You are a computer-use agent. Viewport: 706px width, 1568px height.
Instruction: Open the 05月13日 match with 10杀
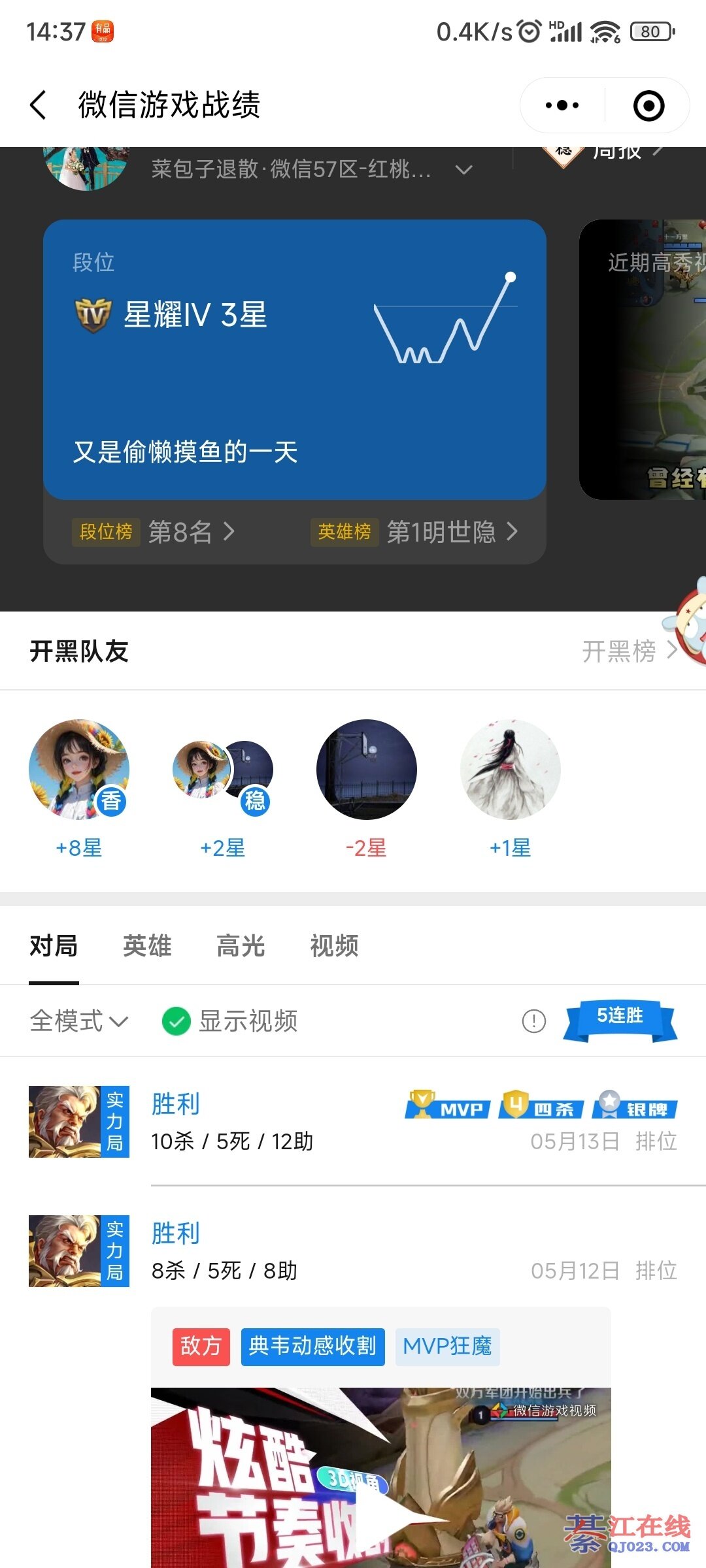click(x=353, y=1122)
